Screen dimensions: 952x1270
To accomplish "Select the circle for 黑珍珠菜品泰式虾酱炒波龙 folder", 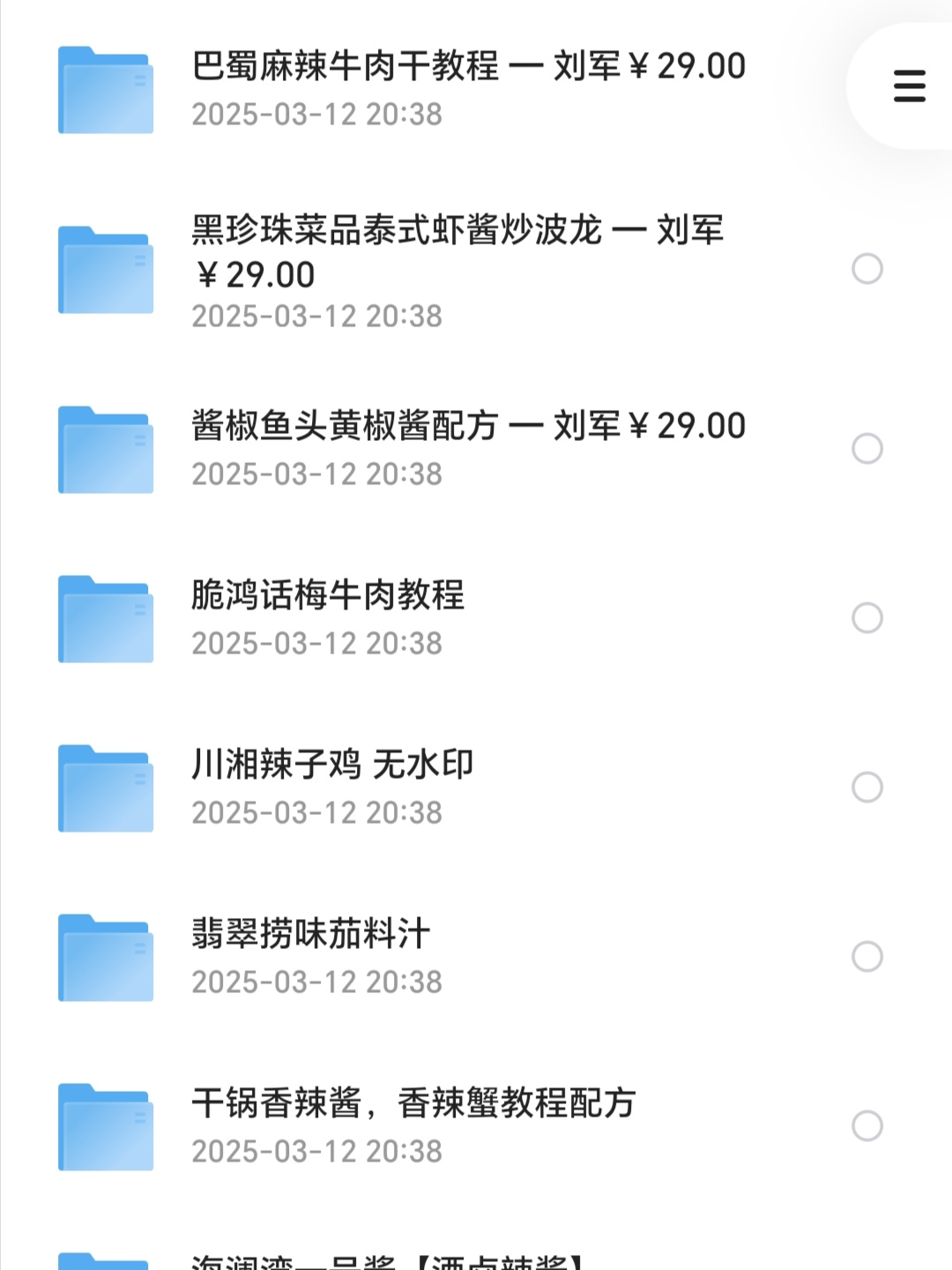I will [867, 269].
